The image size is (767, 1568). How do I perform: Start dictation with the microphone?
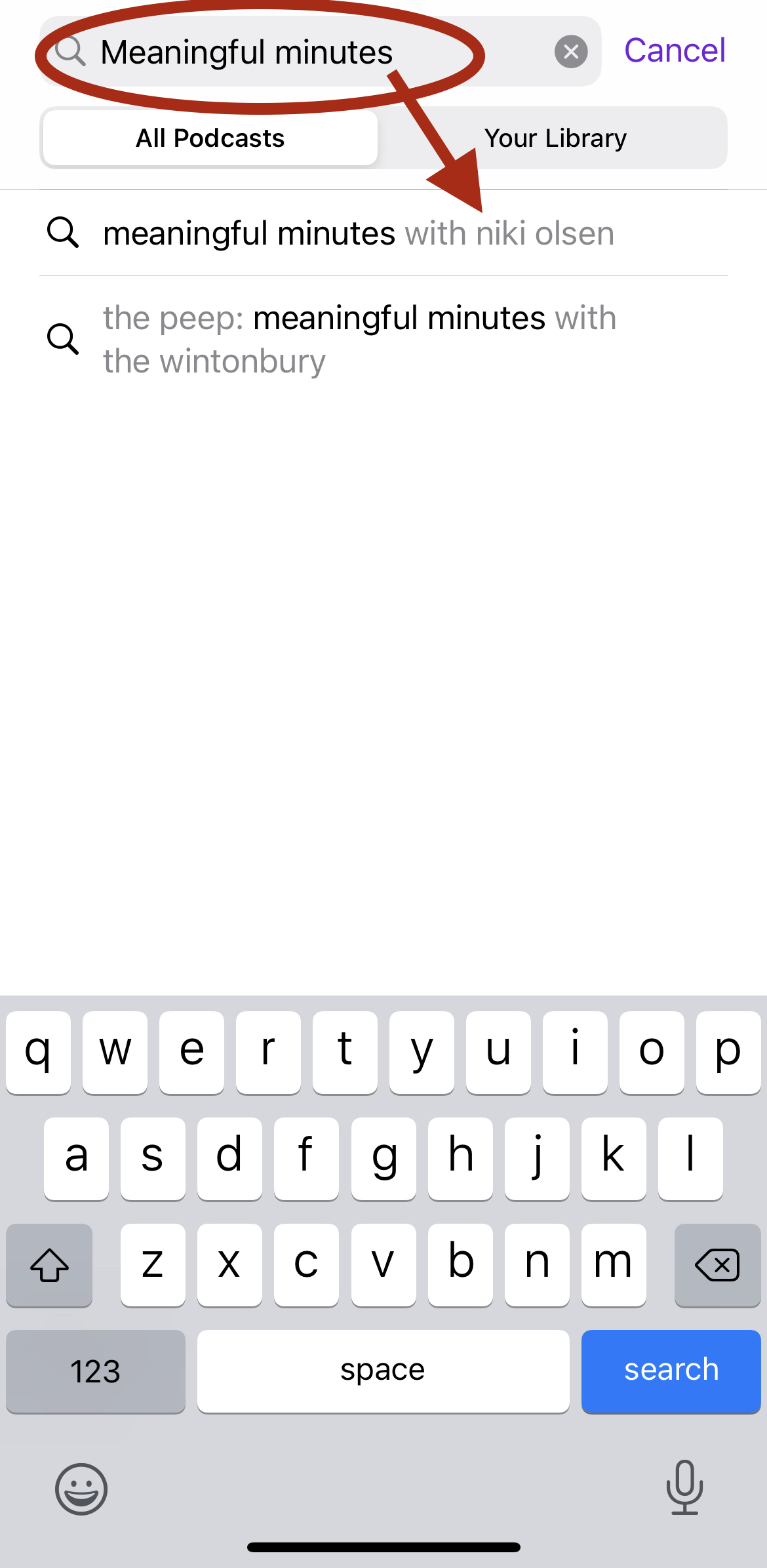(684, 1488)
